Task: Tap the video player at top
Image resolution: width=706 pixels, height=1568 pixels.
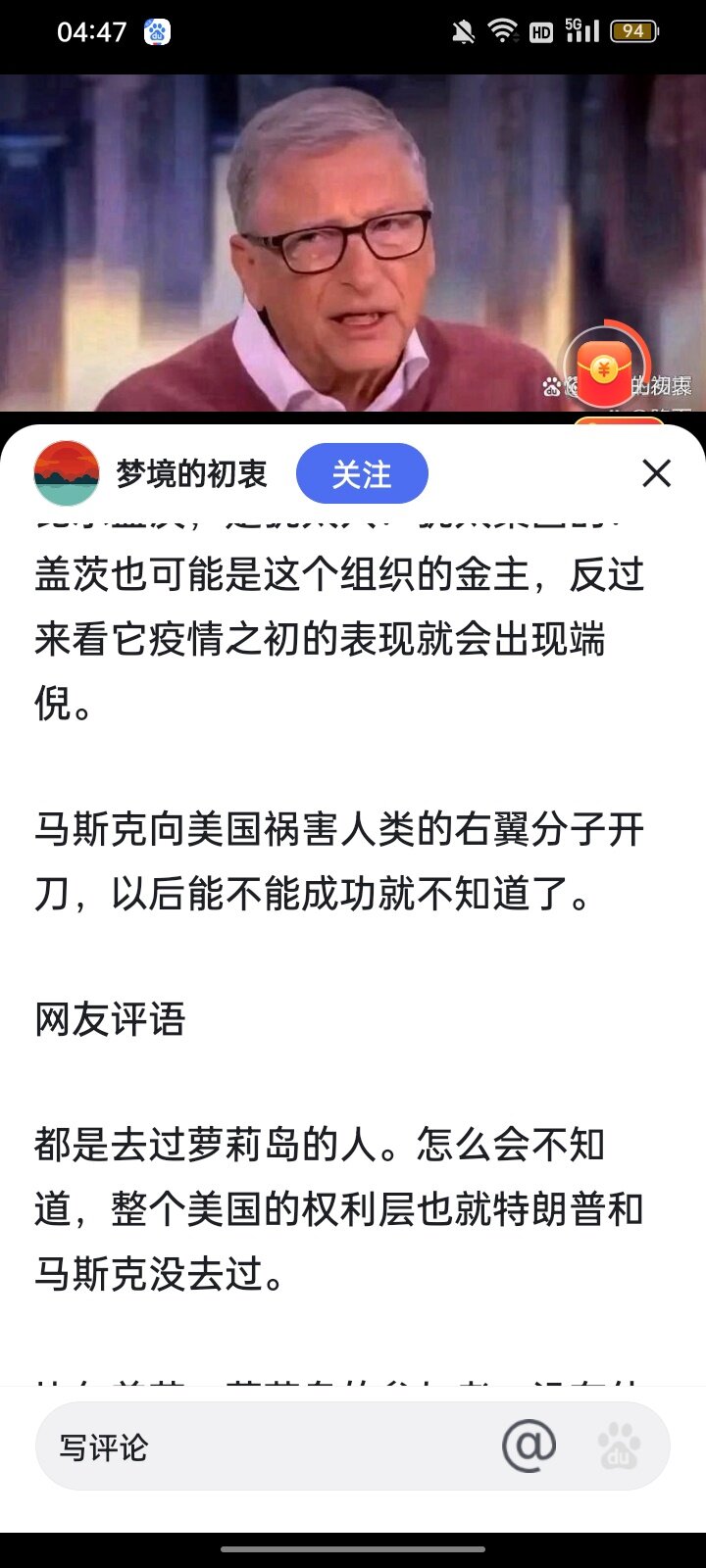Action: tap(353, 243)
